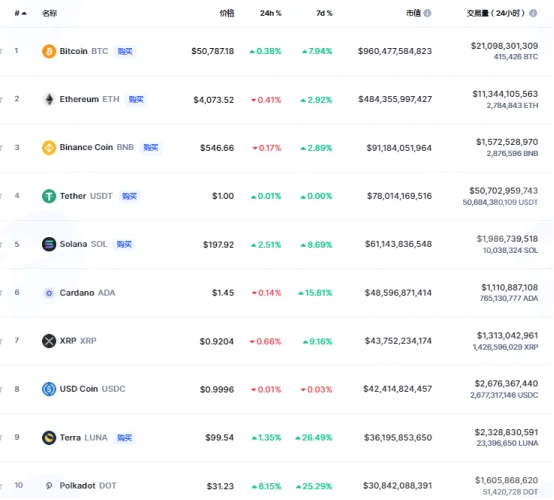Sort by the 7d % column
The width and height of the screenshot is (554, 500).
point(324,13)
